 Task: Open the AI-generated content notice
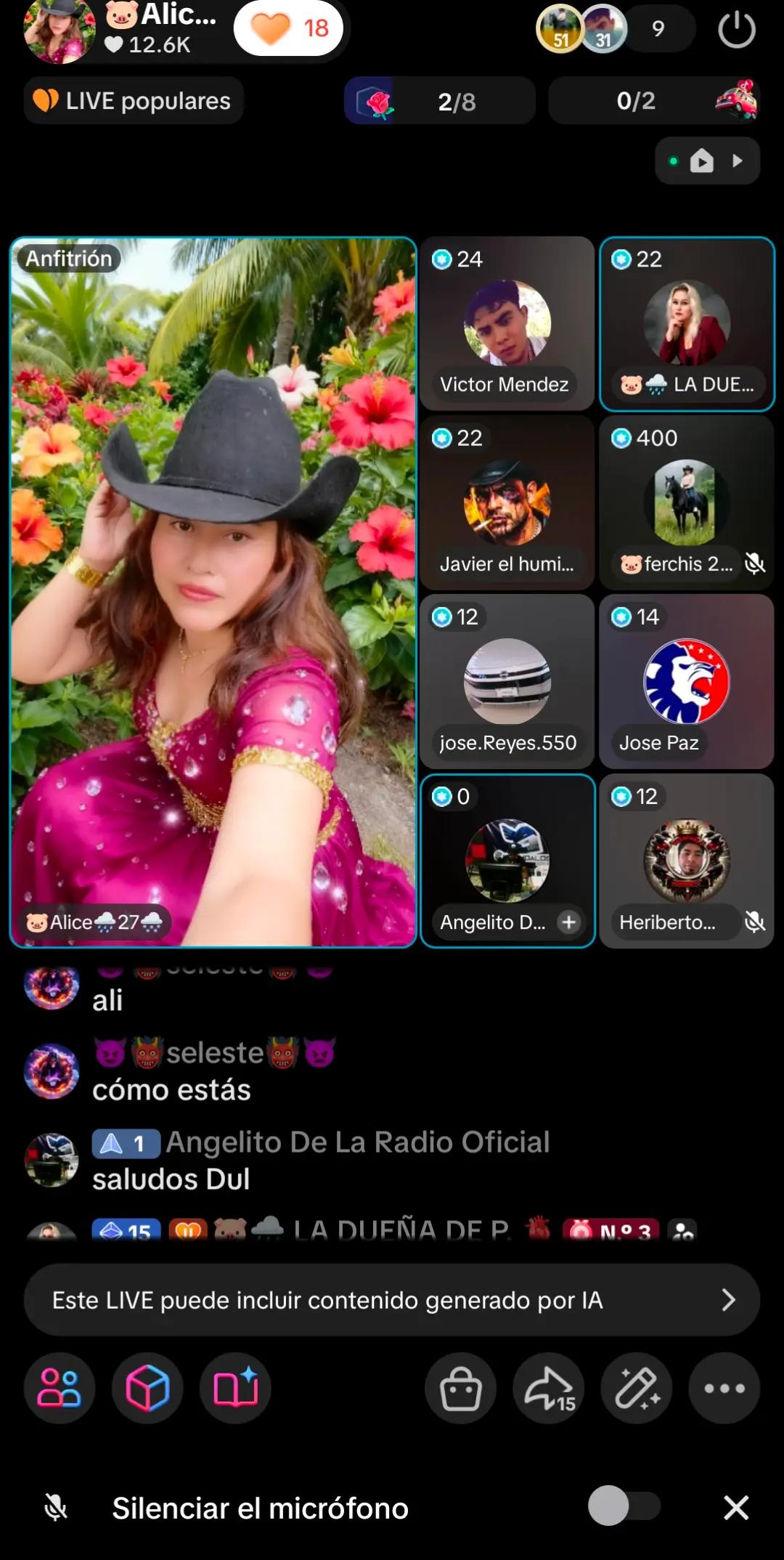(x=392, y=1300)
